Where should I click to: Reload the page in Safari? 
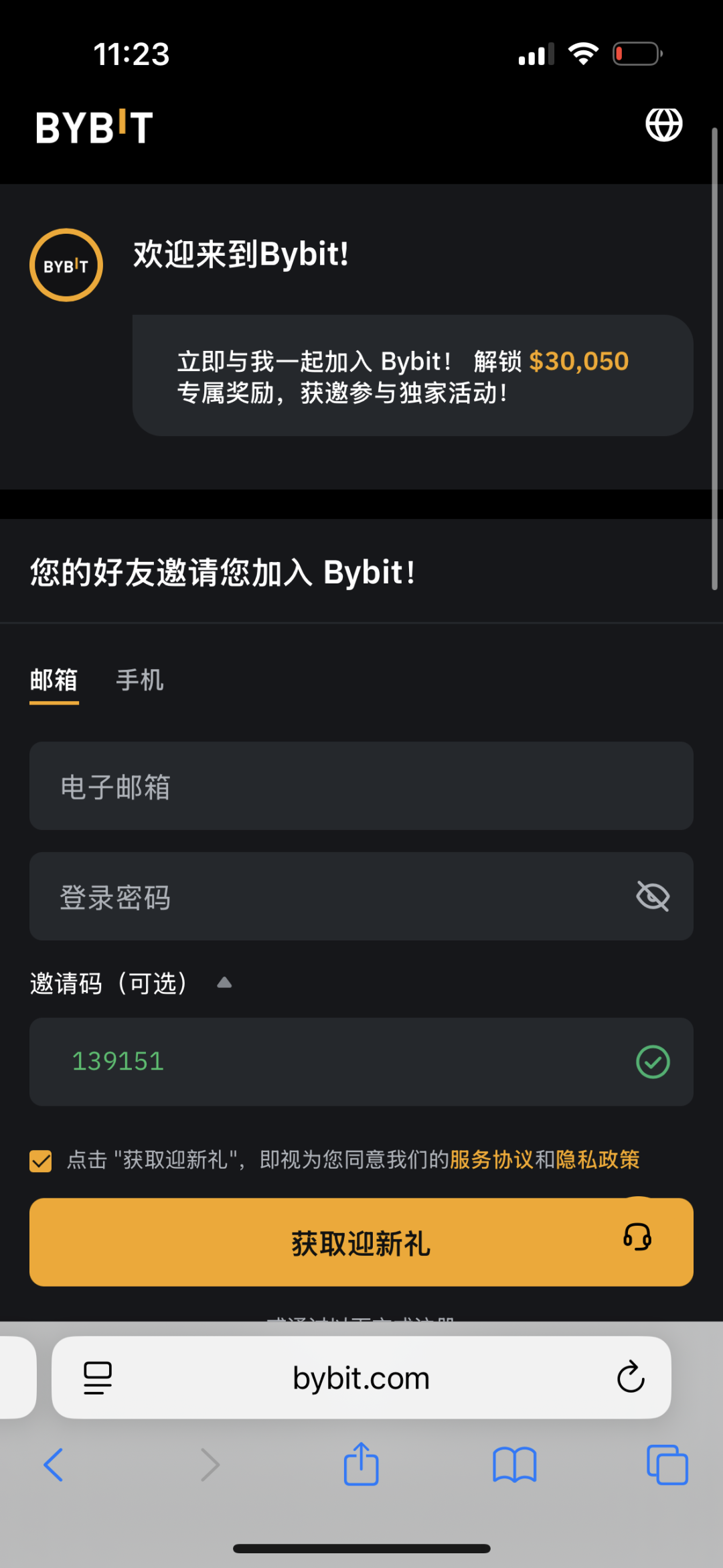[x=630, y=1377]
